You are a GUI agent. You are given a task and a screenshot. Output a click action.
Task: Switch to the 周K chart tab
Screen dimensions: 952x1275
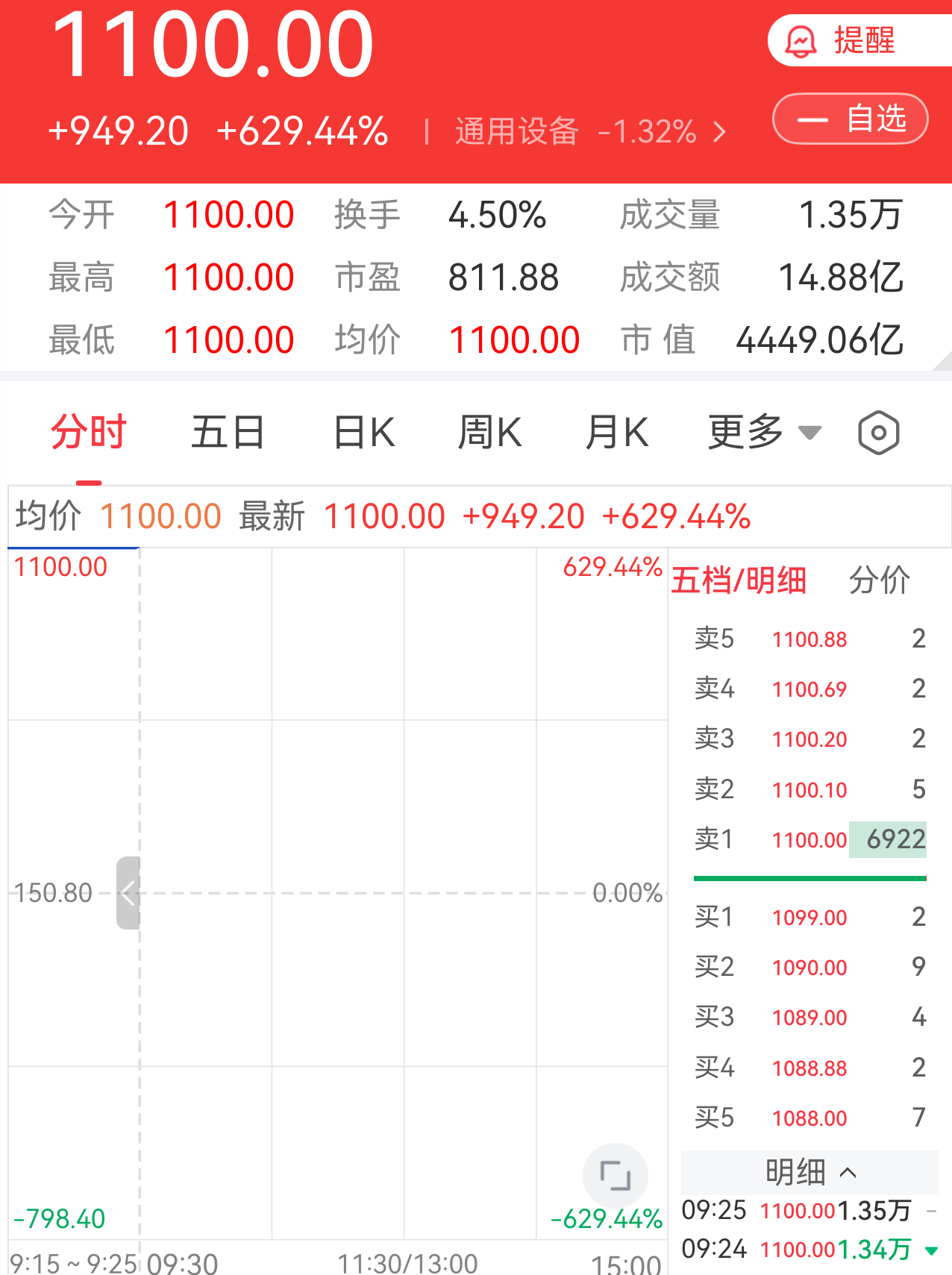490,433
